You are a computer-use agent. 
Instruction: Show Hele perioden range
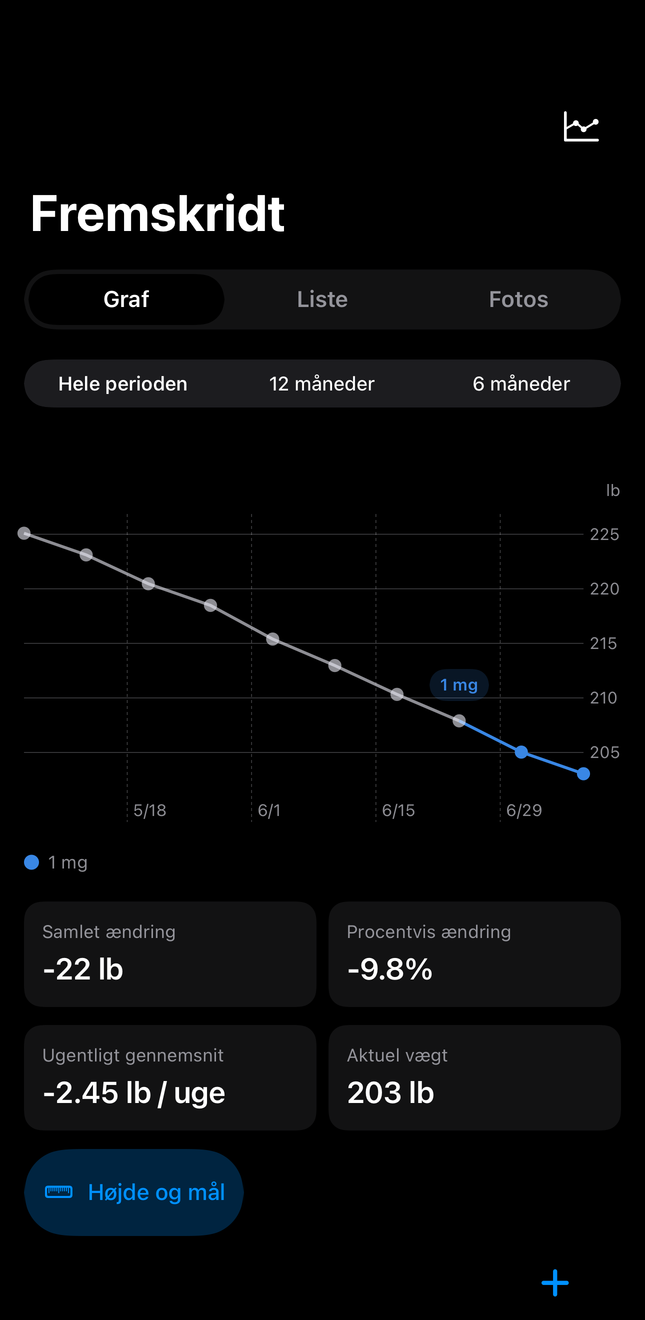coord(123,384)
